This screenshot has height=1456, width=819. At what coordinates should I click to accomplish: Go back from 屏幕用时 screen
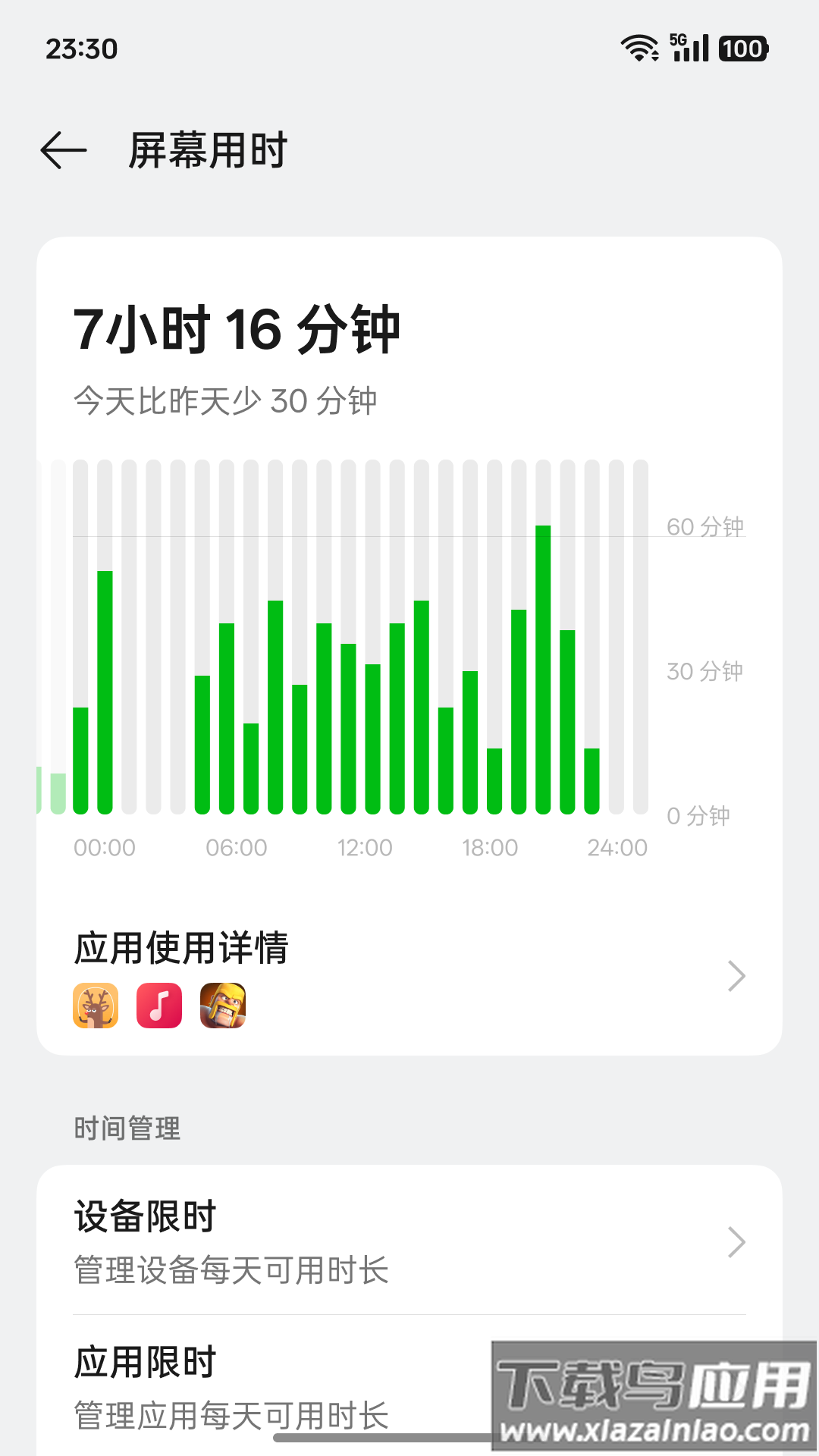pos(64,150)
